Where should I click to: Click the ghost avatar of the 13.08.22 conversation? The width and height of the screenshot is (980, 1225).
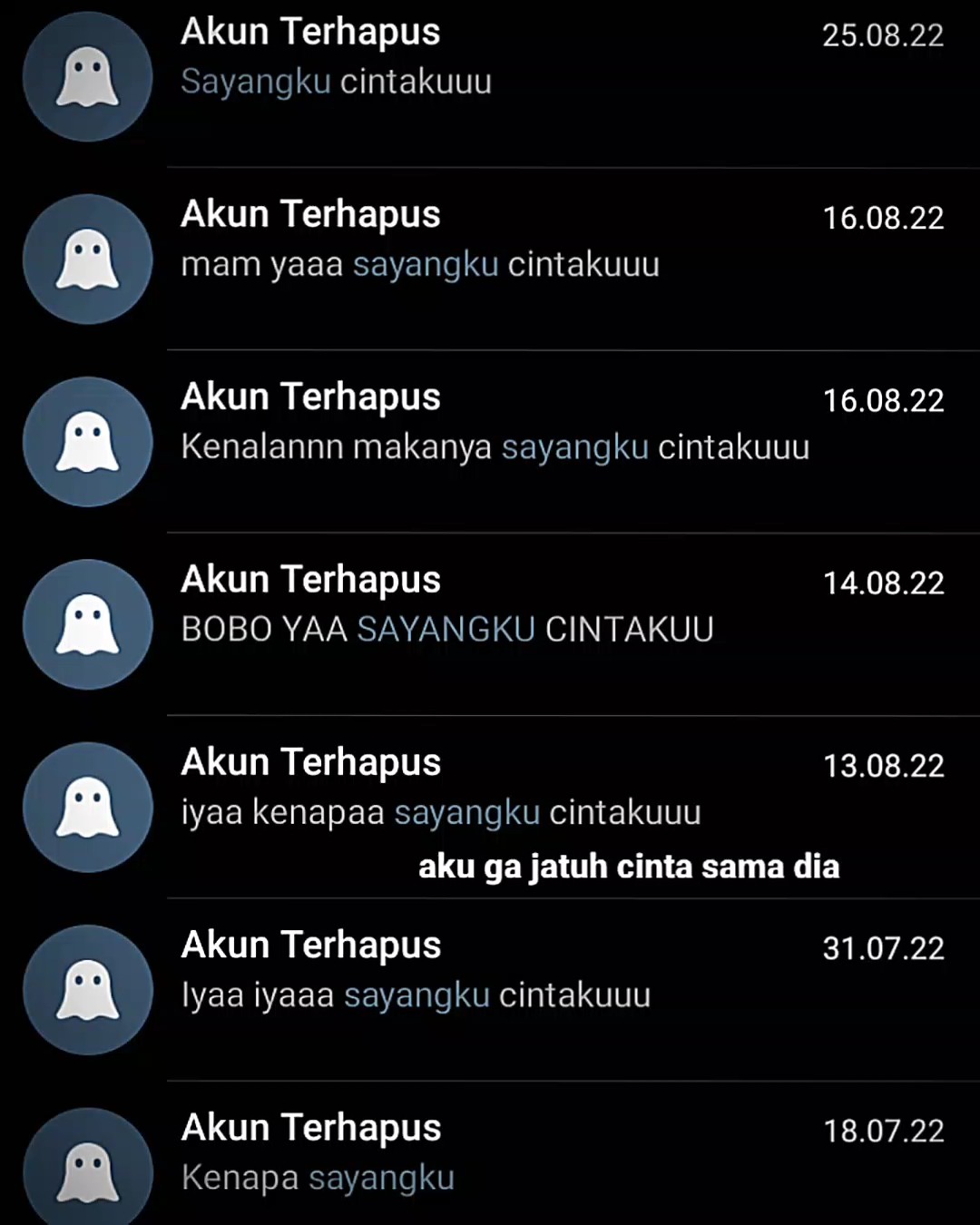click(x=87, y=808)
